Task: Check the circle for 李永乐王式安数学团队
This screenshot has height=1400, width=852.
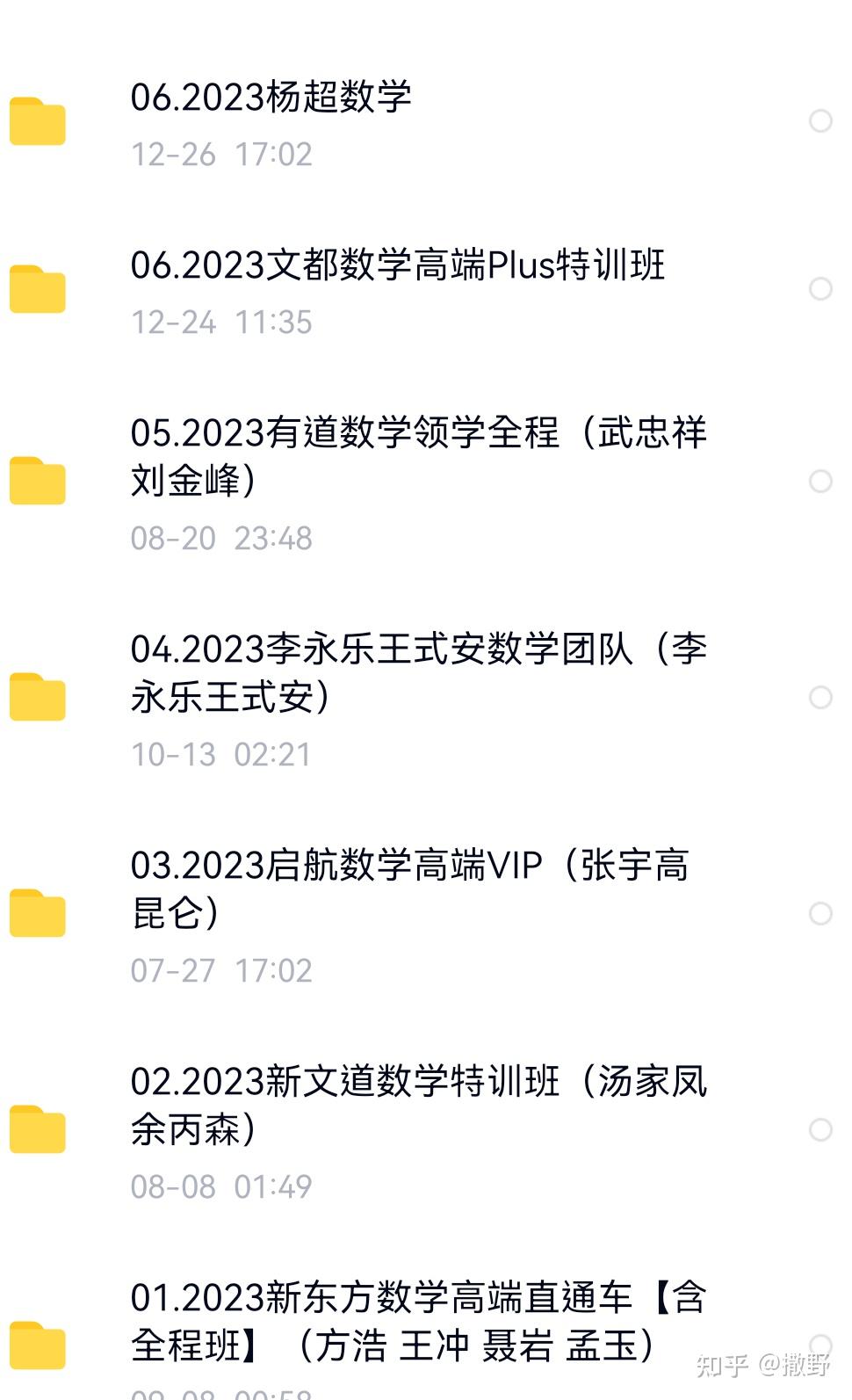Action: (820, 698)
